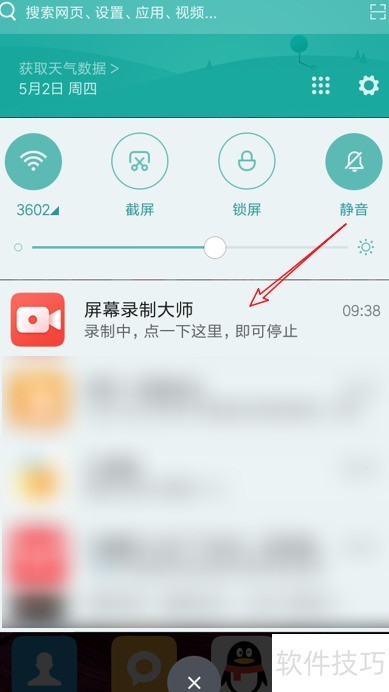Tap the 屏幕录制大师 notification to stop recording
Screen dimensions: 389x692
point(194,319)
